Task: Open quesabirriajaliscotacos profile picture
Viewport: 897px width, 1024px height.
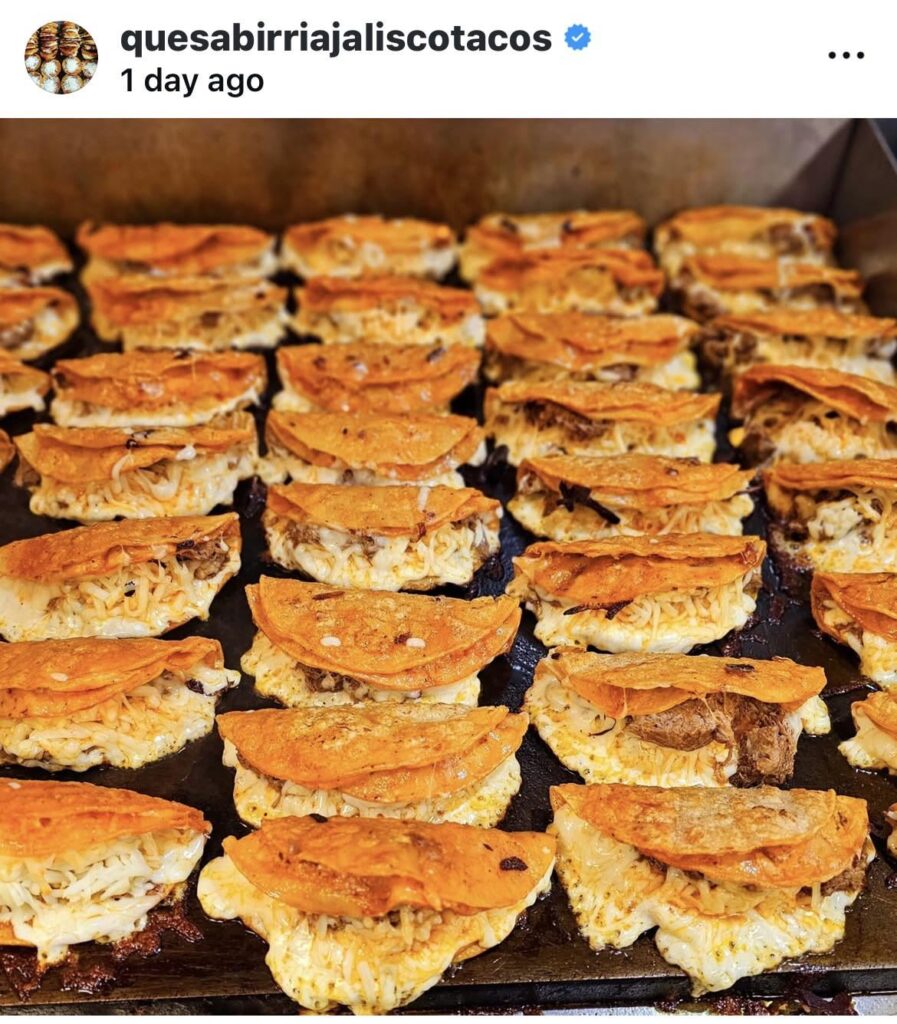Action: [x=61, y=57]
